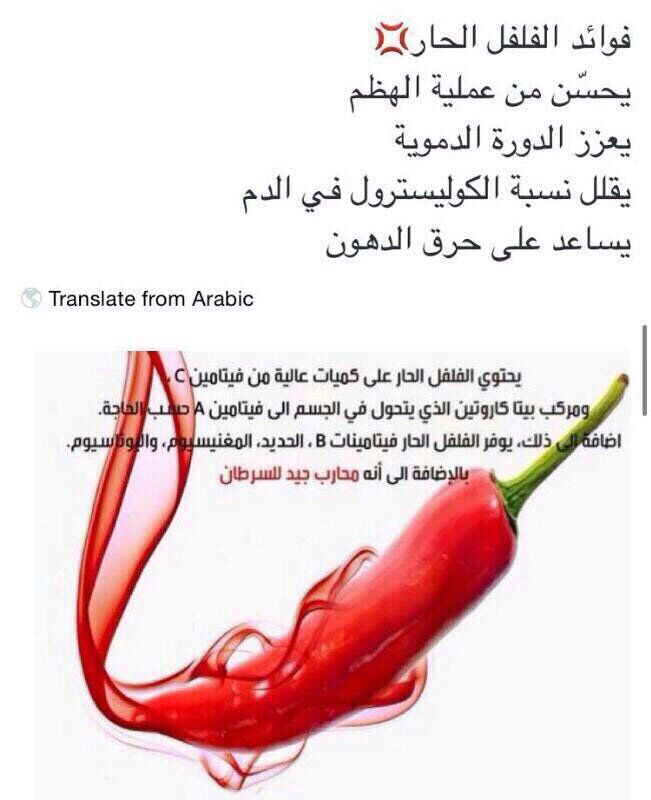
Task: Open the chili pepper image attachment
Action: (x=335, y=570)
